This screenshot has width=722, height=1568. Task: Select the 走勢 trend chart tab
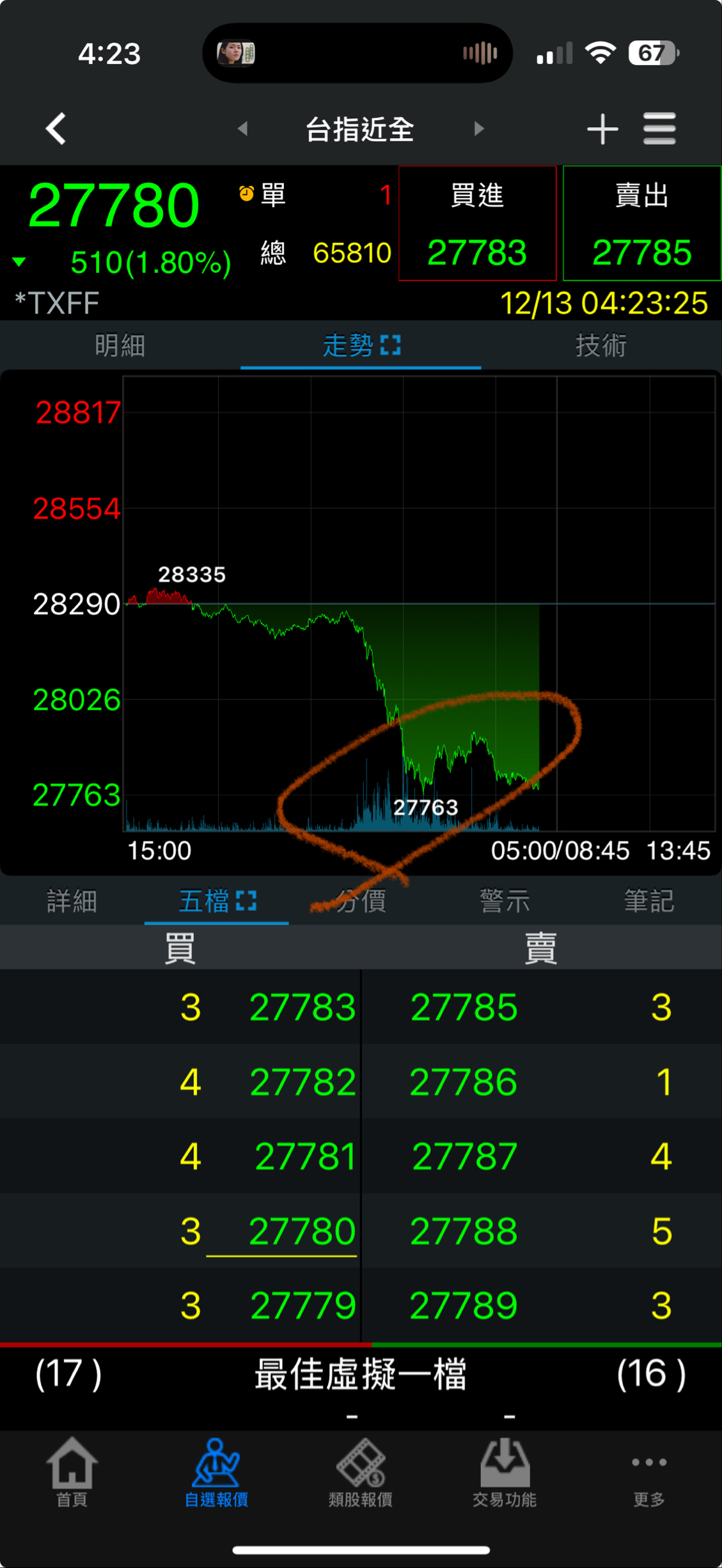pyautogui.click(x=361, y=346)
